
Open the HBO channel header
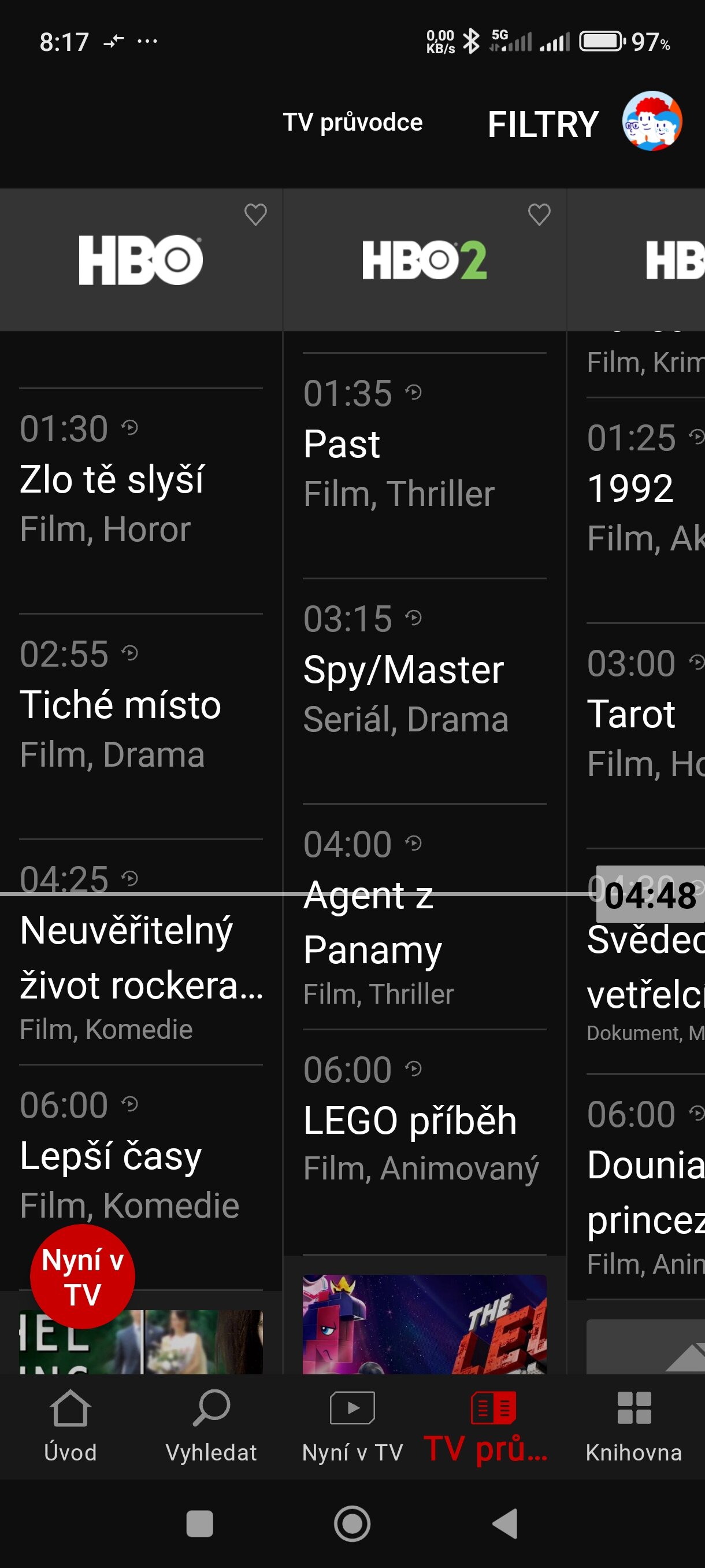coord(140,260)
